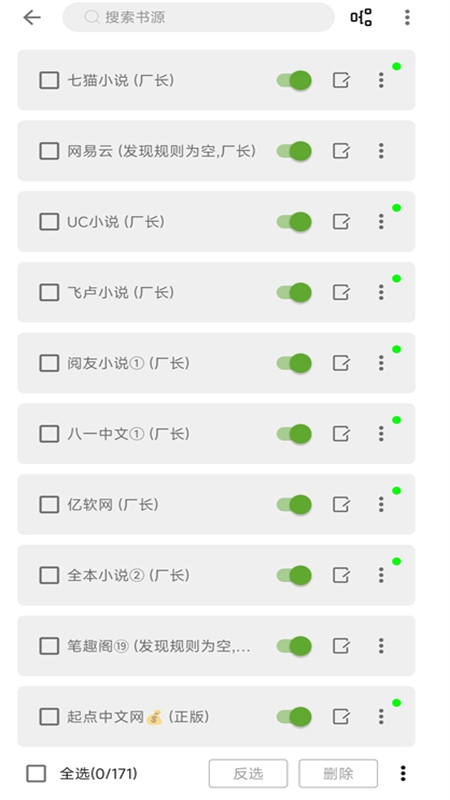Open more options for 网易云 source
450x800 pixels.
(381, 151)
